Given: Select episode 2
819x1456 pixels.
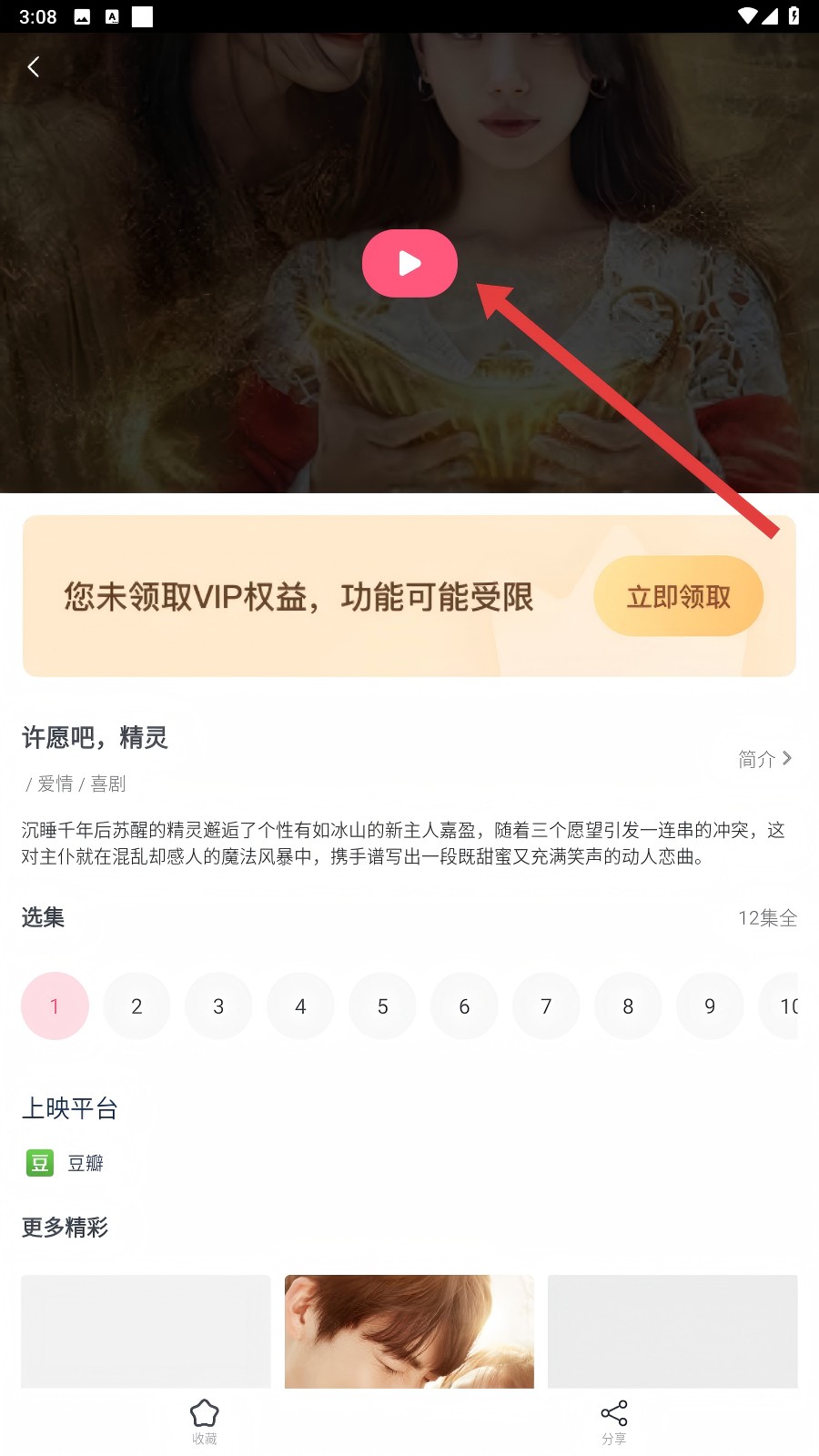Looking at the screenshot, I should 136,1006.
